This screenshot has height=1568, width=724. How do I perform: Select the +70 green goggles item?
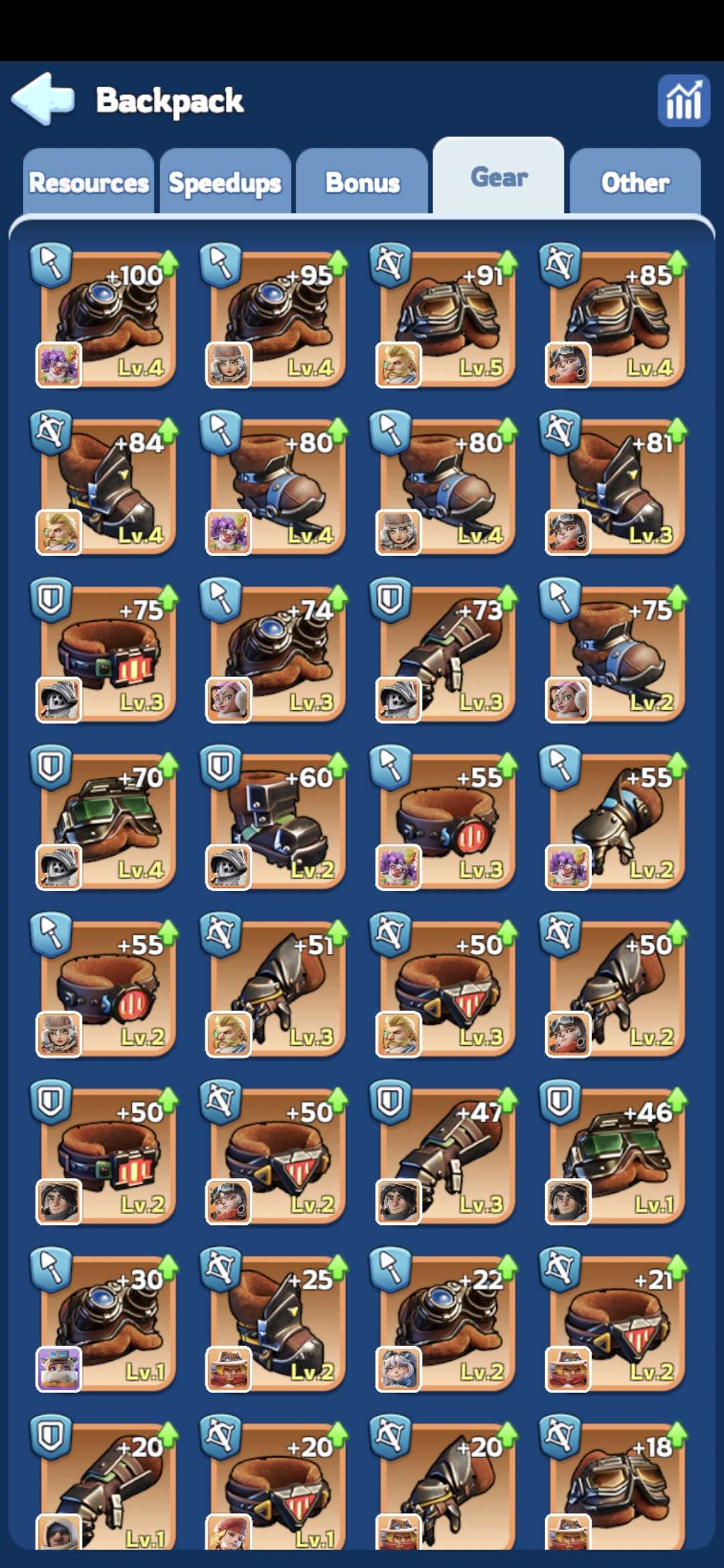pos(107,822)
